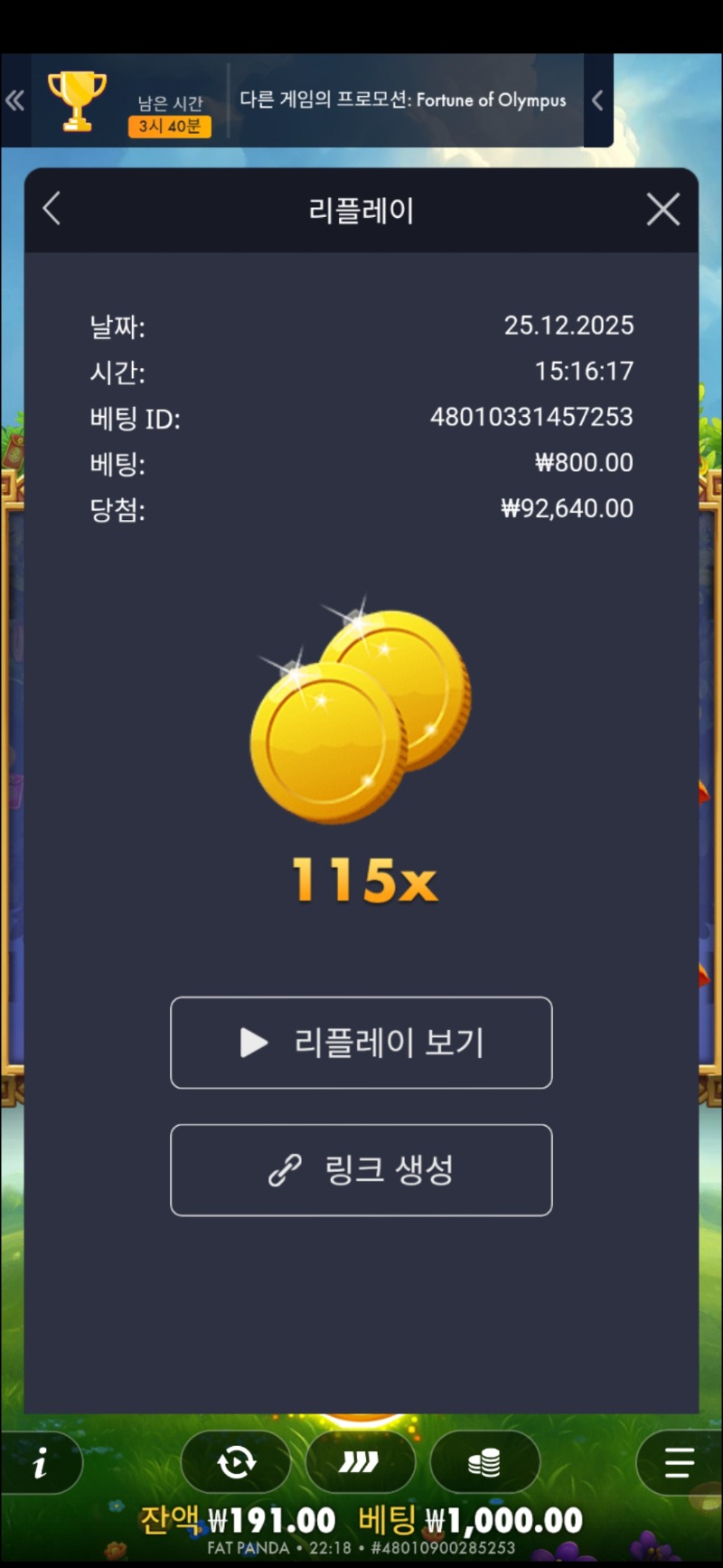
Task: Generate a share link with 링크 생성
Action: point(361,1170)
